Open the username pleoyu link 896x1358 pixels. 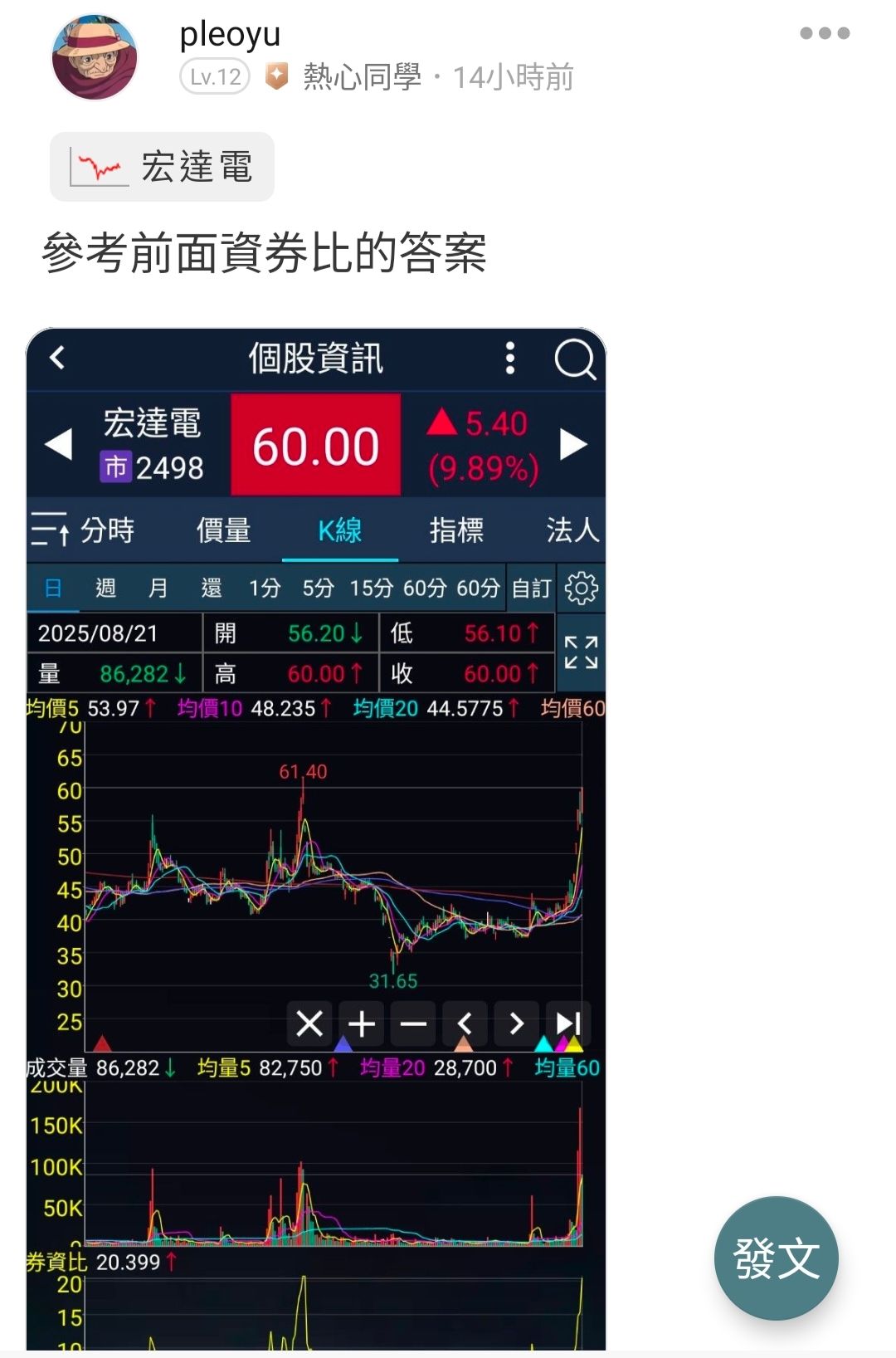pos(230,35)
